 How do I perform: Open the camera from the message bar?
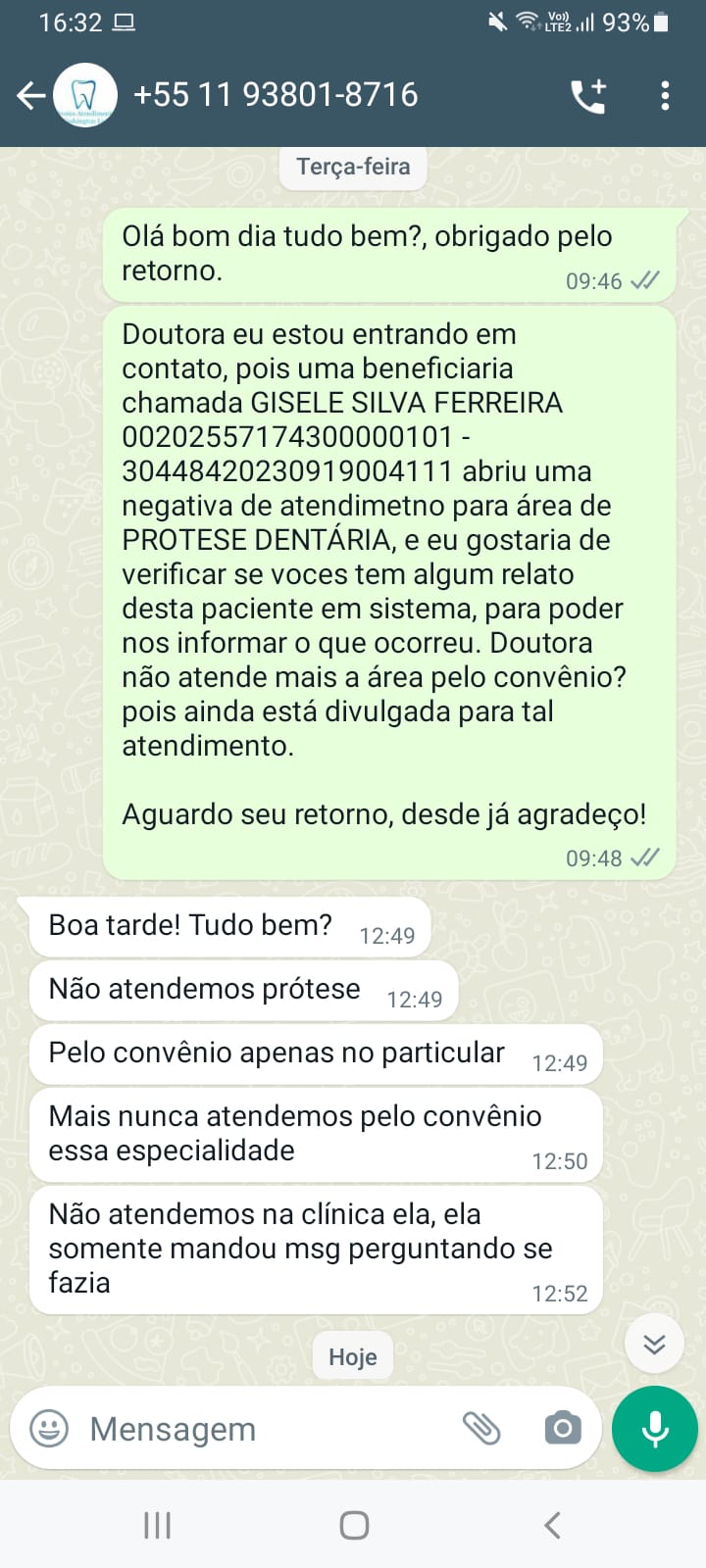point(563,1428)
